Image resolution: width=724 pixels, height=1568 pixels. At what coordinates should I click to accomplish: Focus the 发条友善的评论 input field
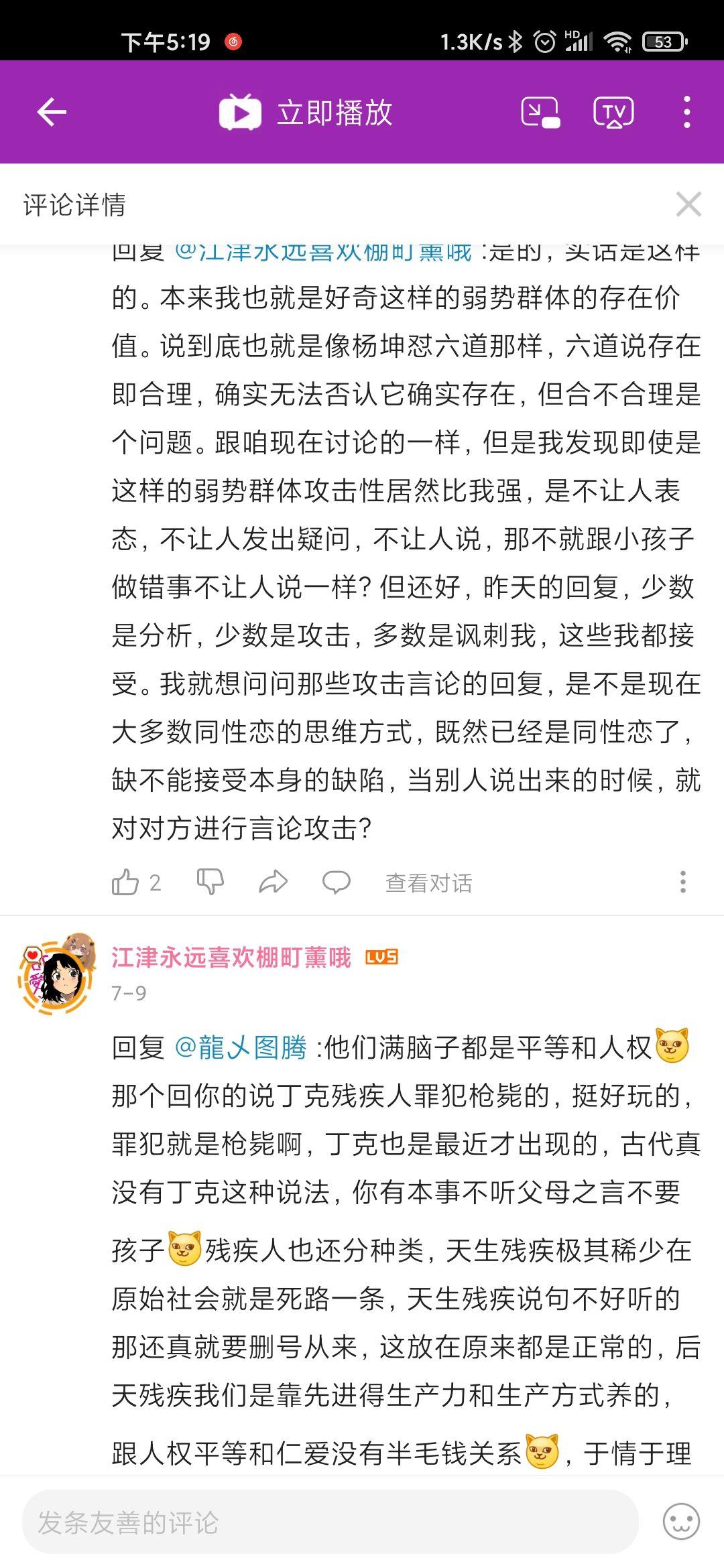tap(328, 1523)
